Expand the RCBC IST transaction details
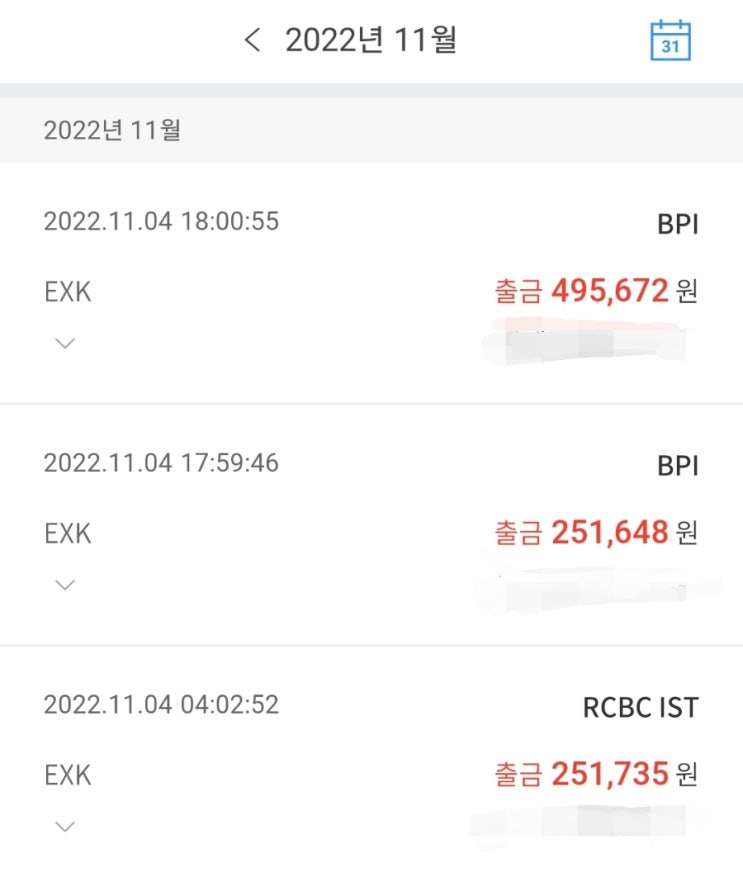Screen dimensions: 743x882 [65, 825]
